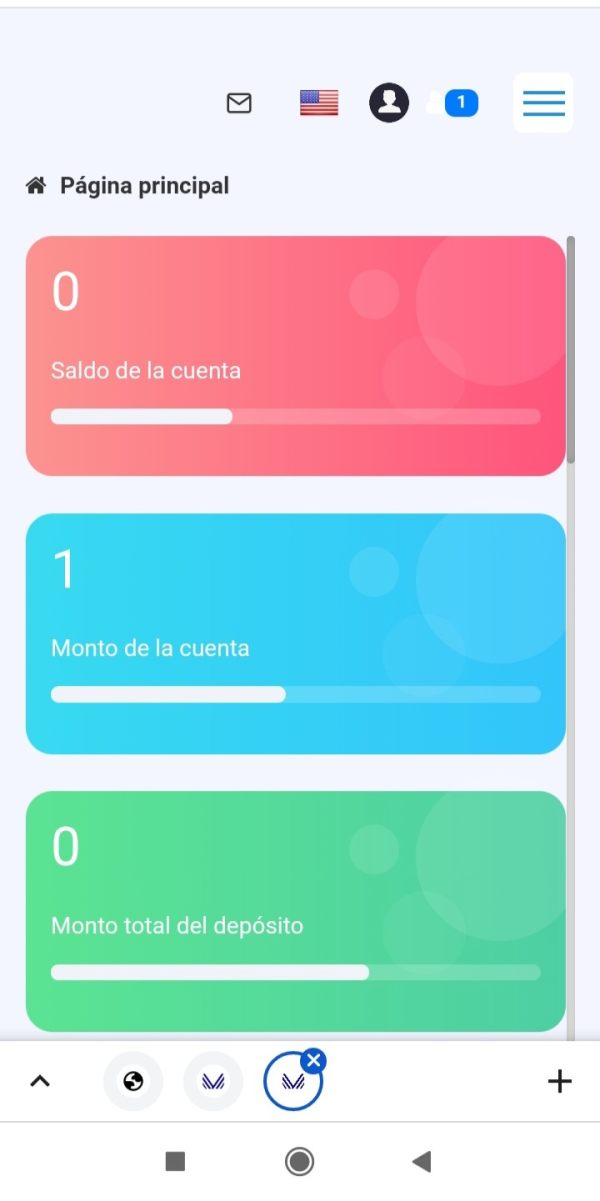Change language via the US flag
The width and height of the screenshot is (600, 1201).
click(x=319, y=103)
